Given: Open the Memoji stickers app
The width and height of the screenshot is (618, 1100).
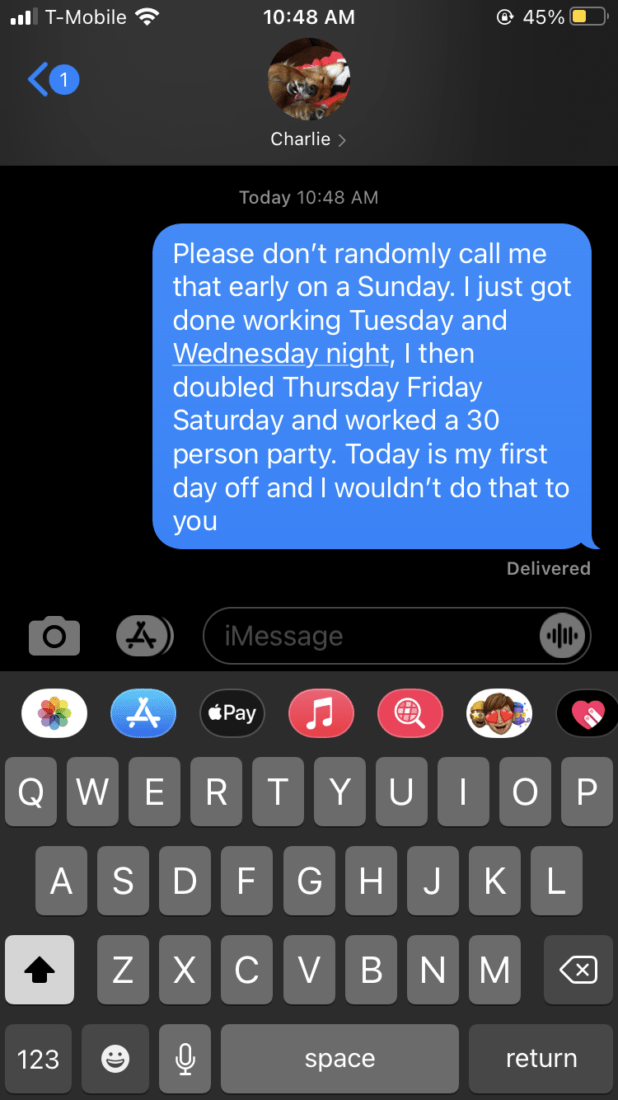Looking at the screenshot, I should pos(499,713).
